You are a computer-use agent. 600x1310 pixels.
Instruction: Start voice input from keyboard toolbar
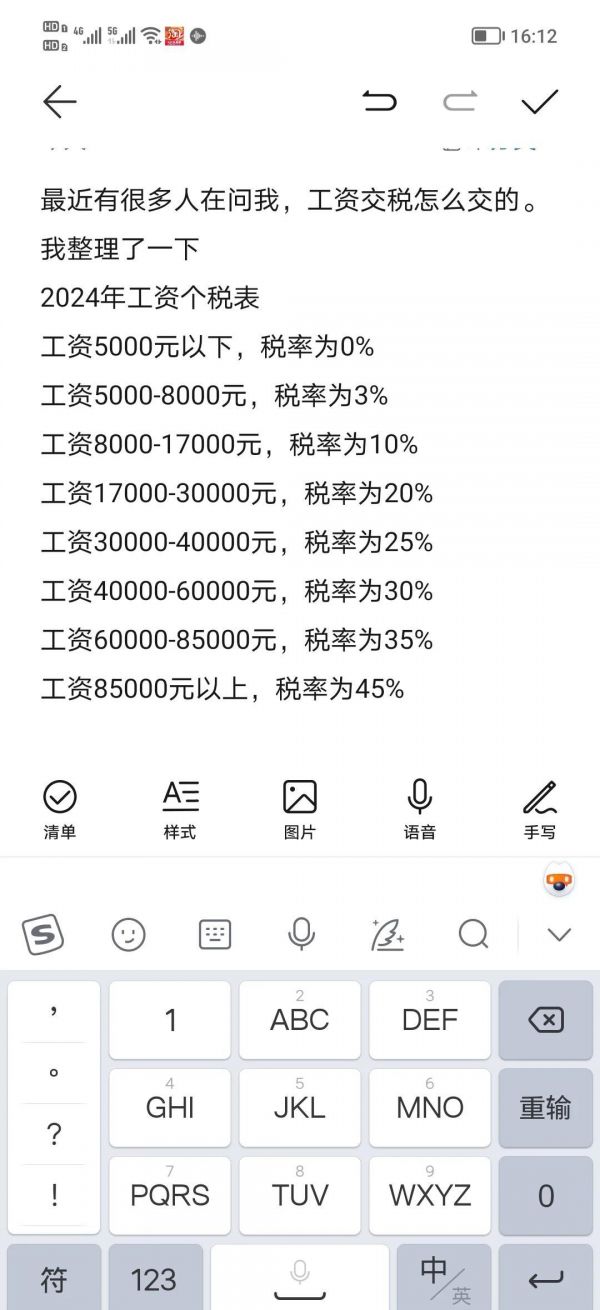[x=301, y=935]
